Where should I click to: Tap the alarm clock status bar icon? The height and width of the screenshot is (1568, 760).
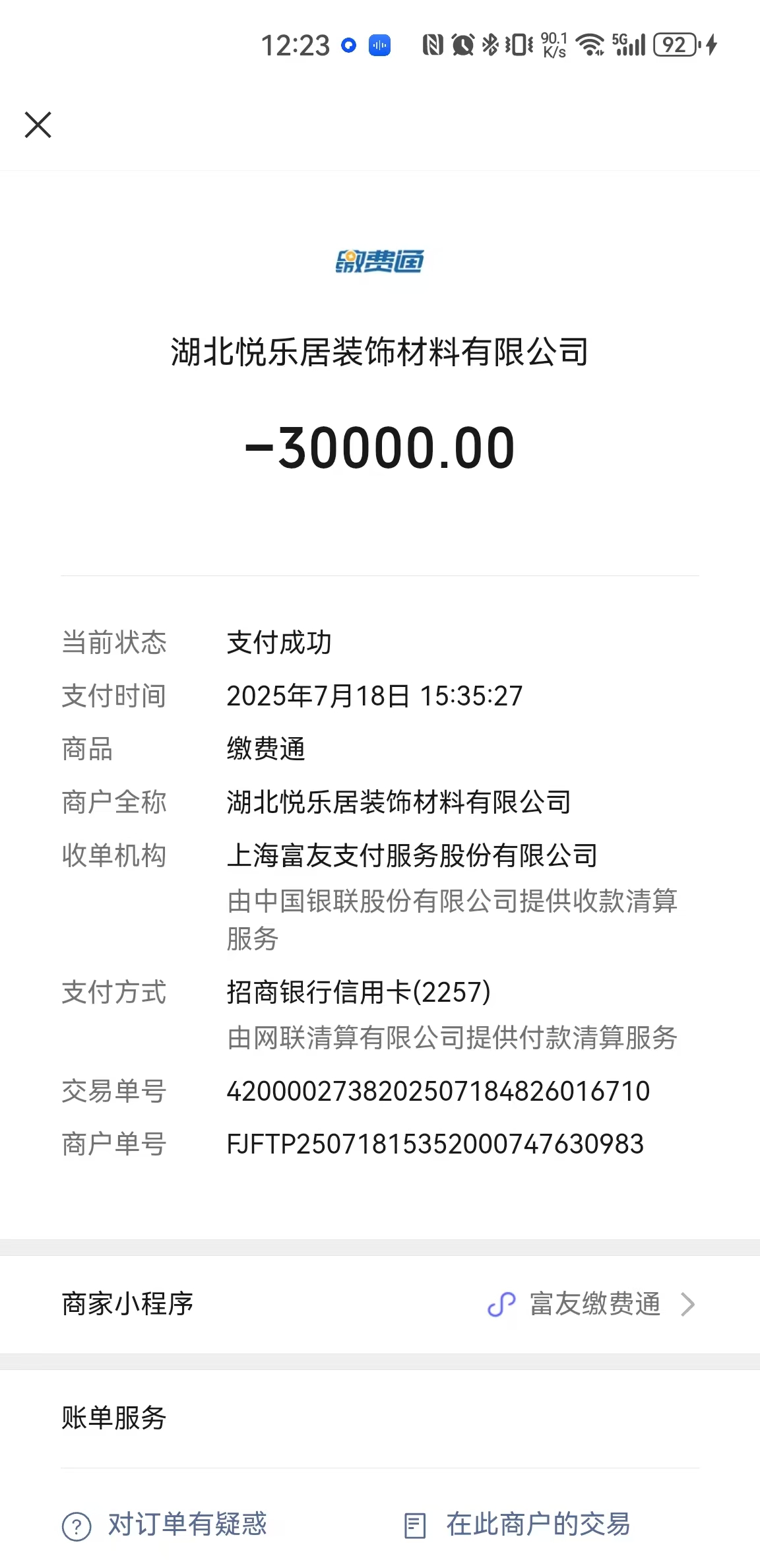[x=461, y=45]
